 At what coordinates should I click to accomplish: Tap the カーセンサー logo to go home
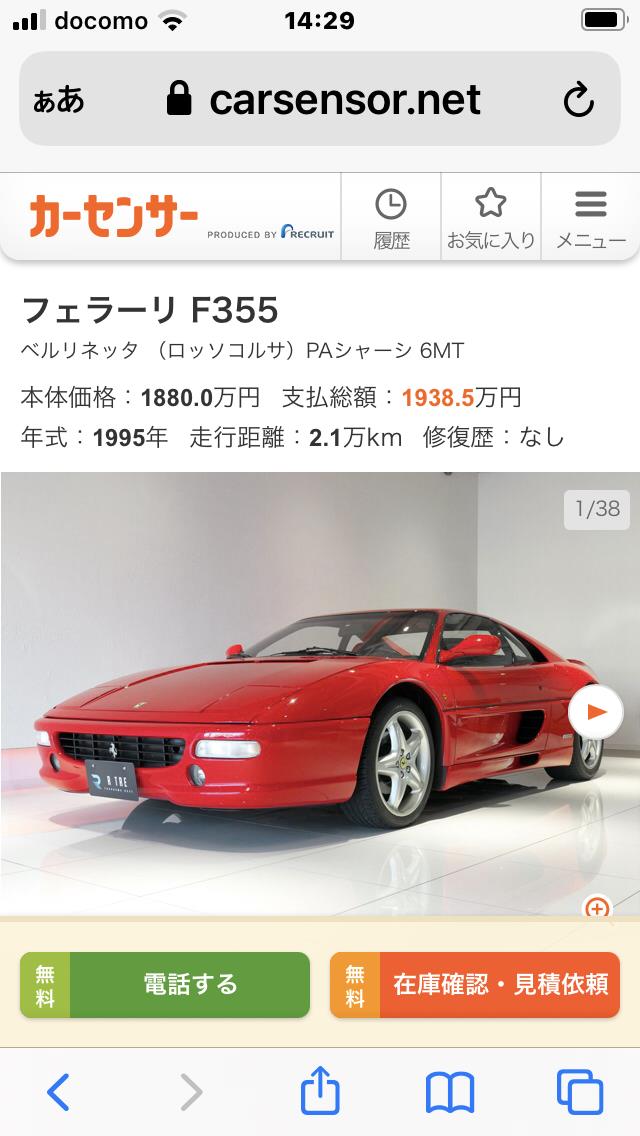pyautogui.click(x=114, y=217)
